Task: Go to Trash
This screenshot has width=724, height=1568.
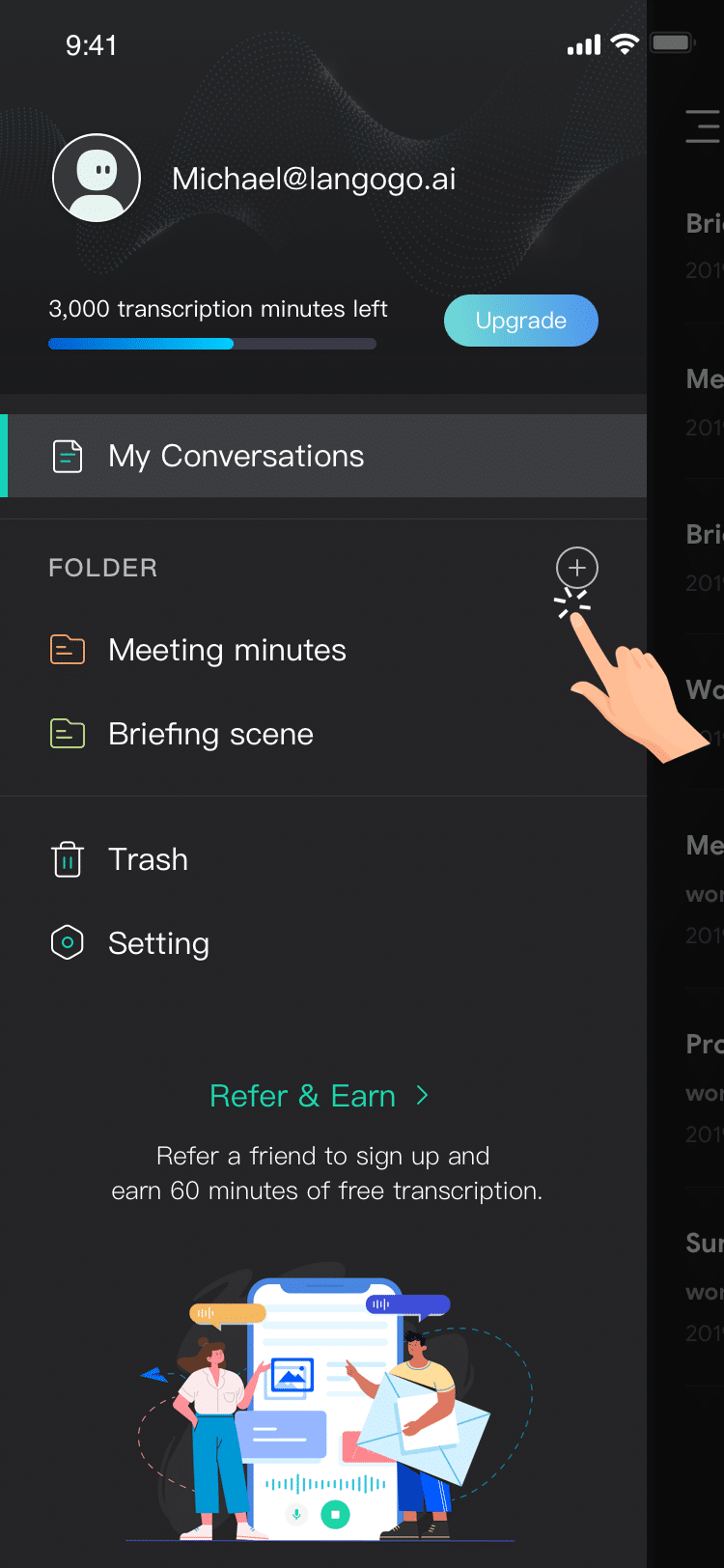Action: point(148,859)
